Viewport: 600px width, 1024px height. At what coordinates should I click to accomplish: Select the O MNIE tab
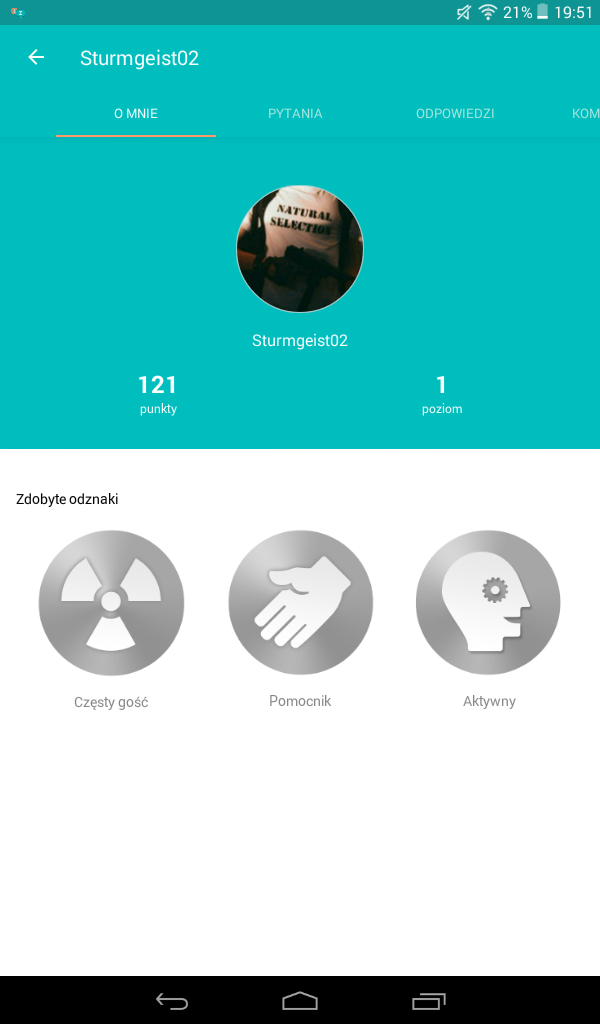tap(136, 114)
